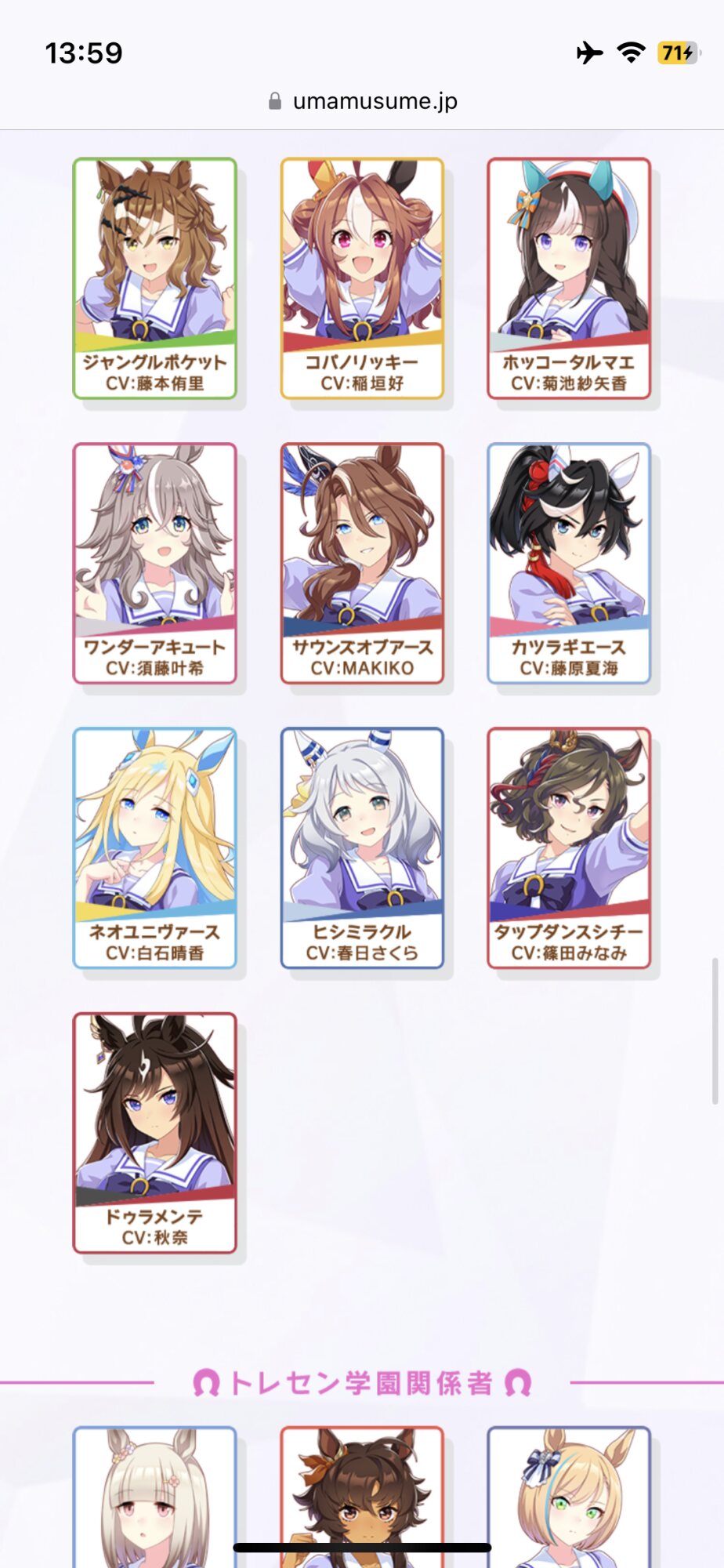Open the サウンズオブアース character card
724x1568 pixels.
click(362, 563)
